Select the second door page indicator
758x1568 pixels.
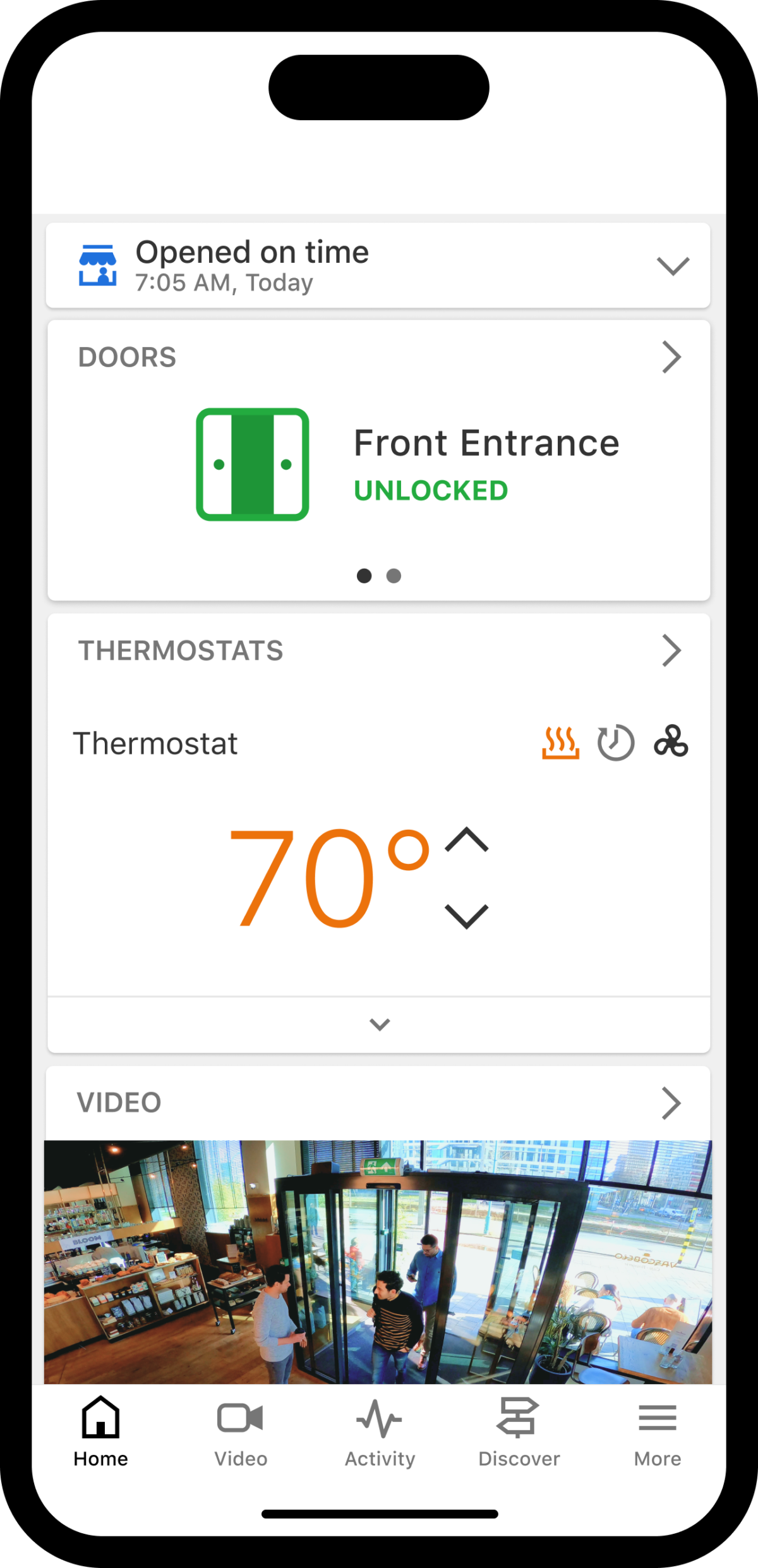[394, 576]
